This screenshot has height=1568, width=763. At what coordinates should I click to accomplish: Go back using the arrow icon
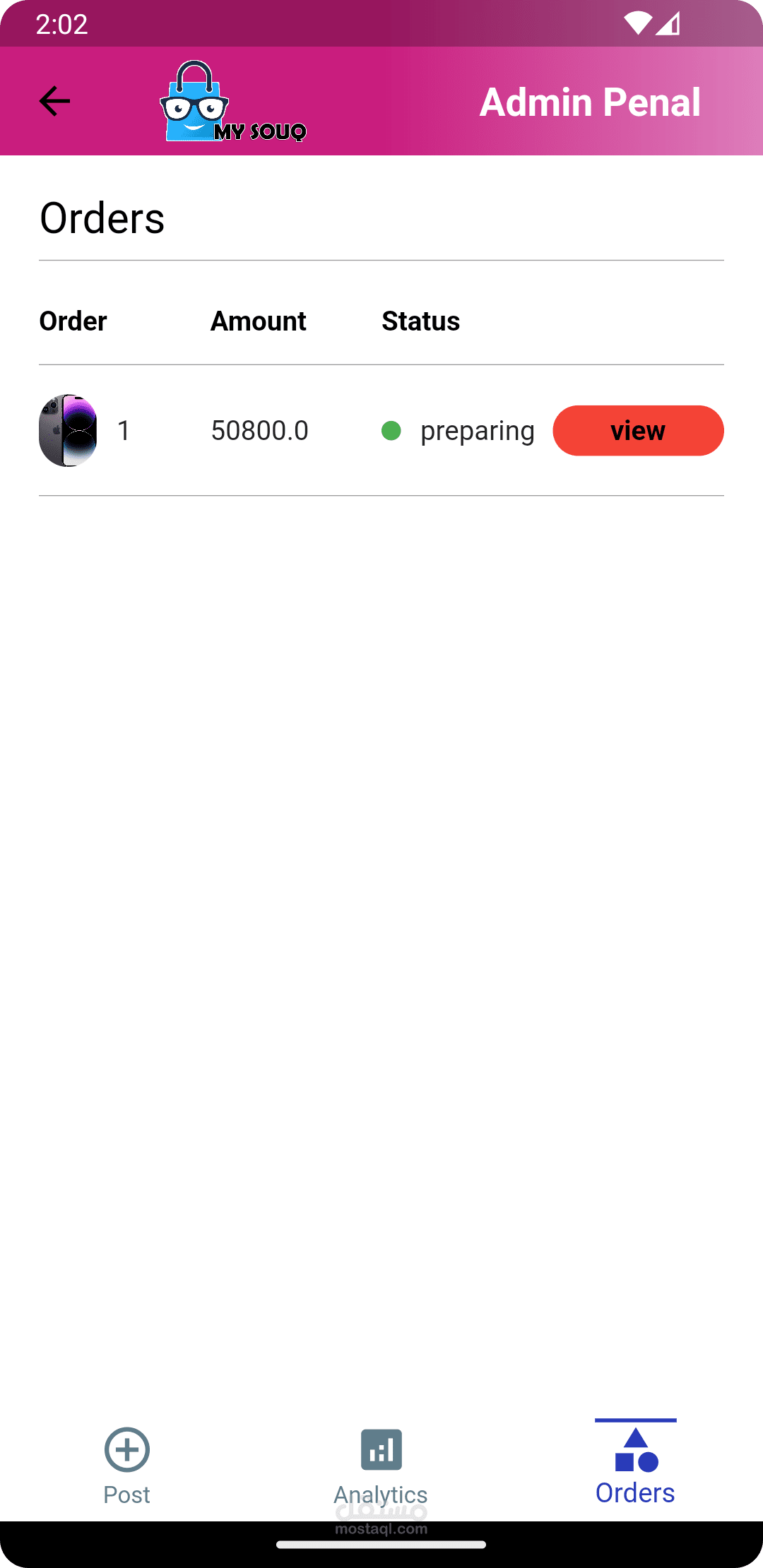click(54, 101)
